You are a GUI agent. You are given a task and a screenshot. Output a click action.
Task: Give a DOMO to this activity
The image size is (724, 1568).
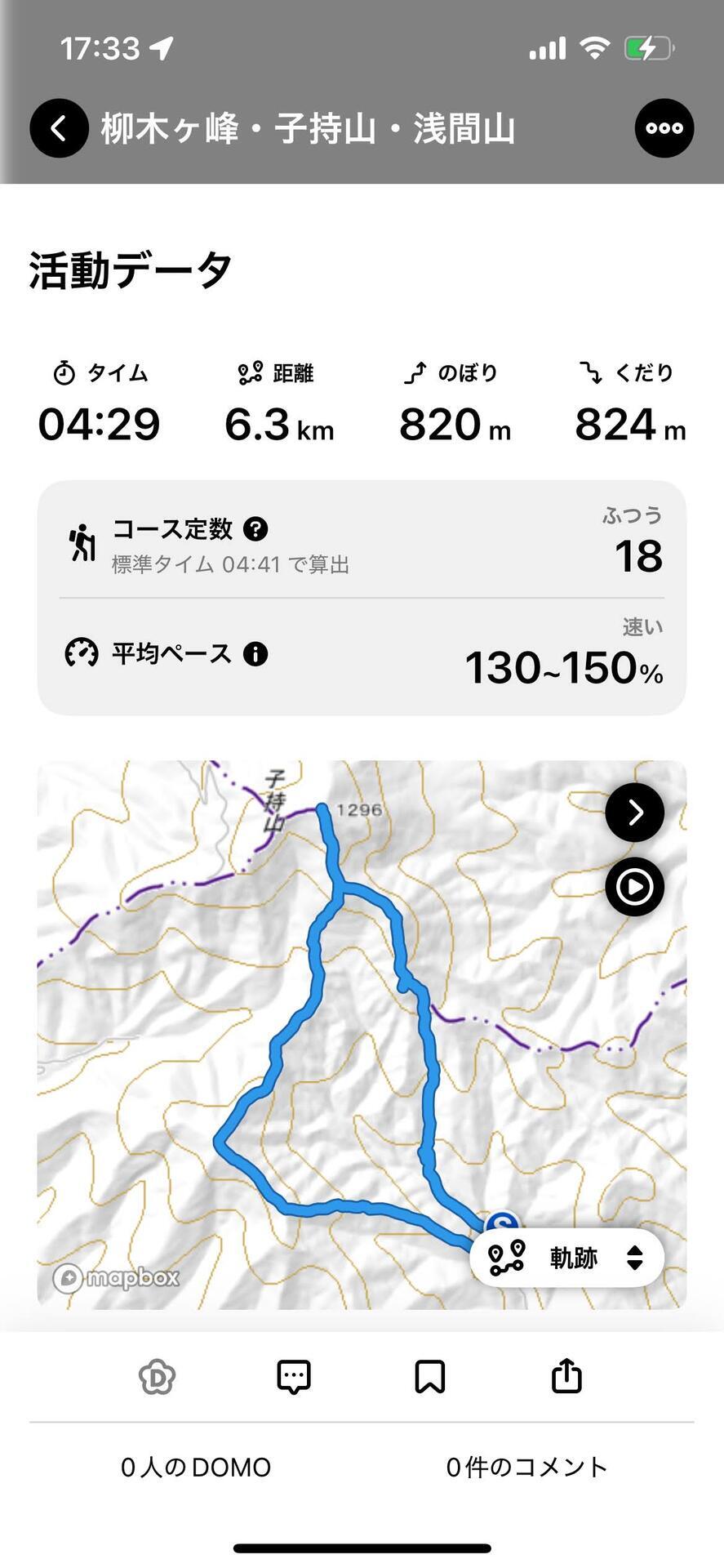pyautogui.click(x=157, y=1377)
